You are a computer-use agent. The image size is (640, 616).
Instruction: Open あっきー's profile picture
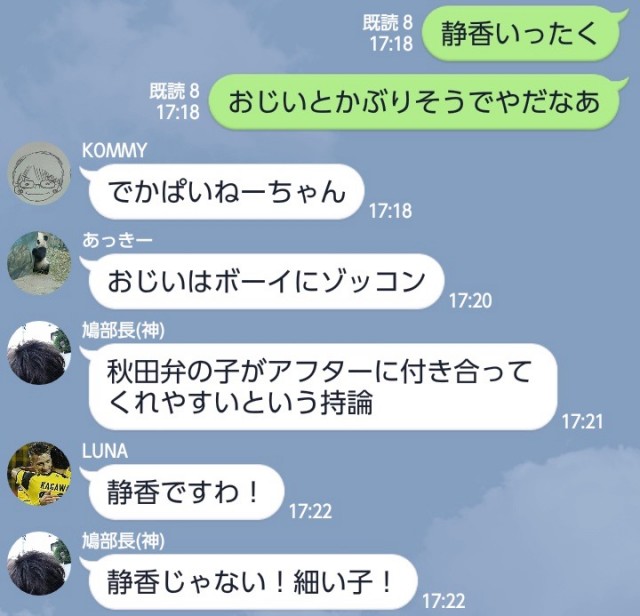click(x=37, y=262)
